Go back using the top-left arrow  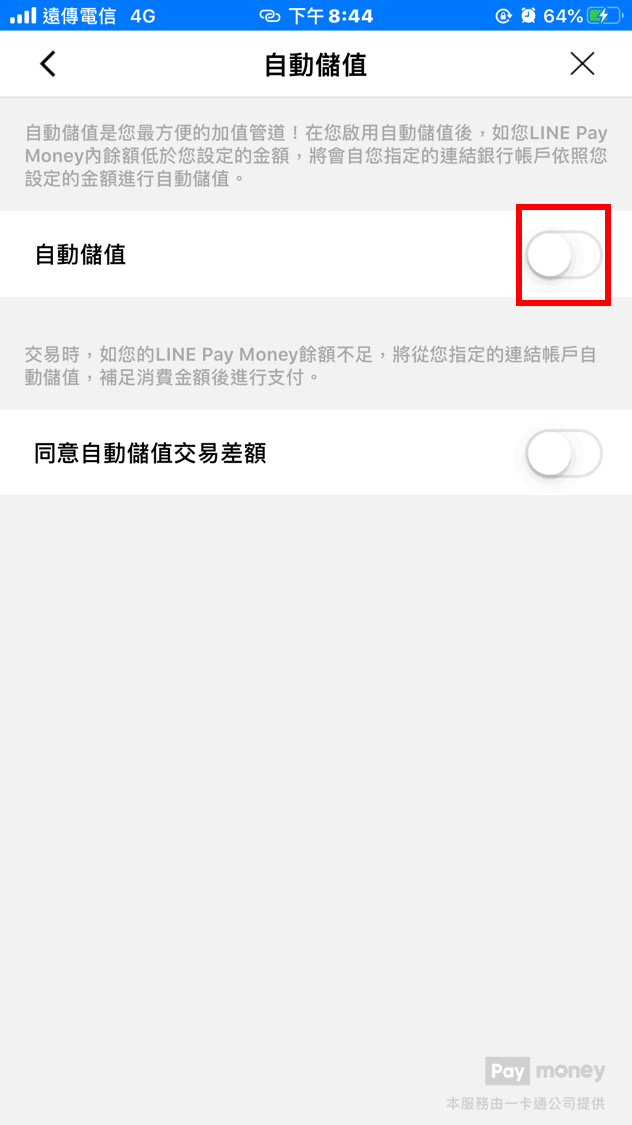point(47,64)
